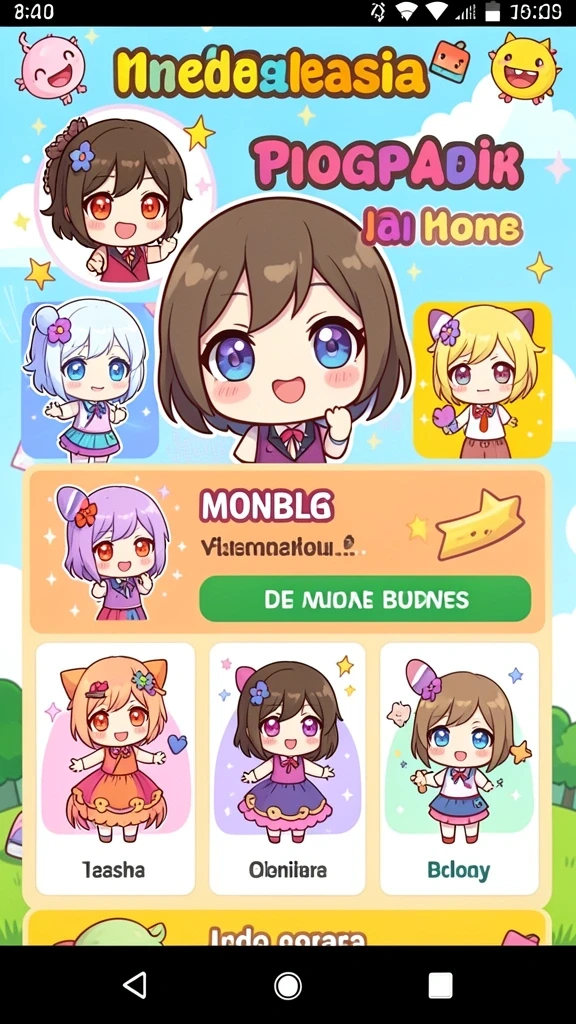Screen dimensions: 576x1024
Task: Select the blue-haired character tile
Action: [x=90, y=379]
